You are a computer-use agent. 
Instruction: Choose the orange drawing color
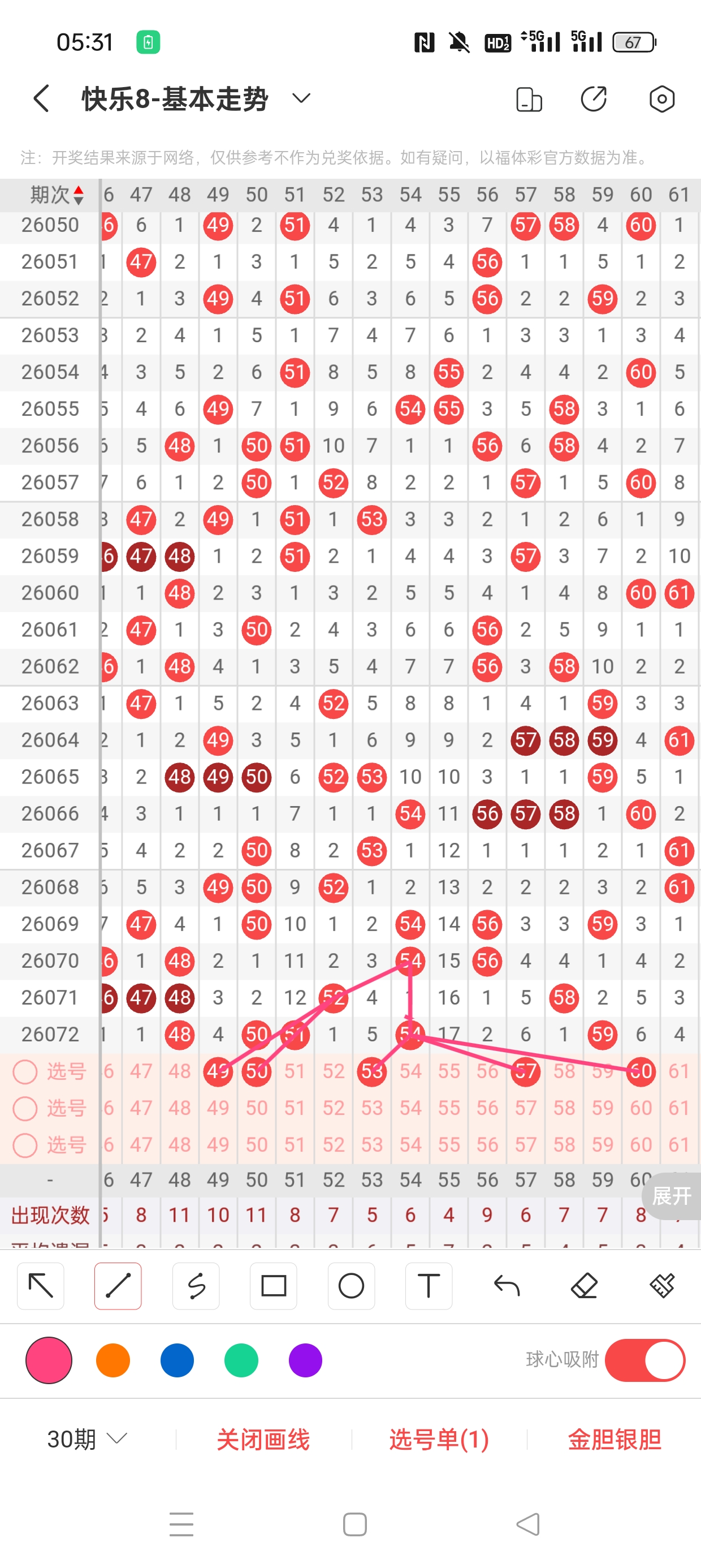(x=113, y=1360)
